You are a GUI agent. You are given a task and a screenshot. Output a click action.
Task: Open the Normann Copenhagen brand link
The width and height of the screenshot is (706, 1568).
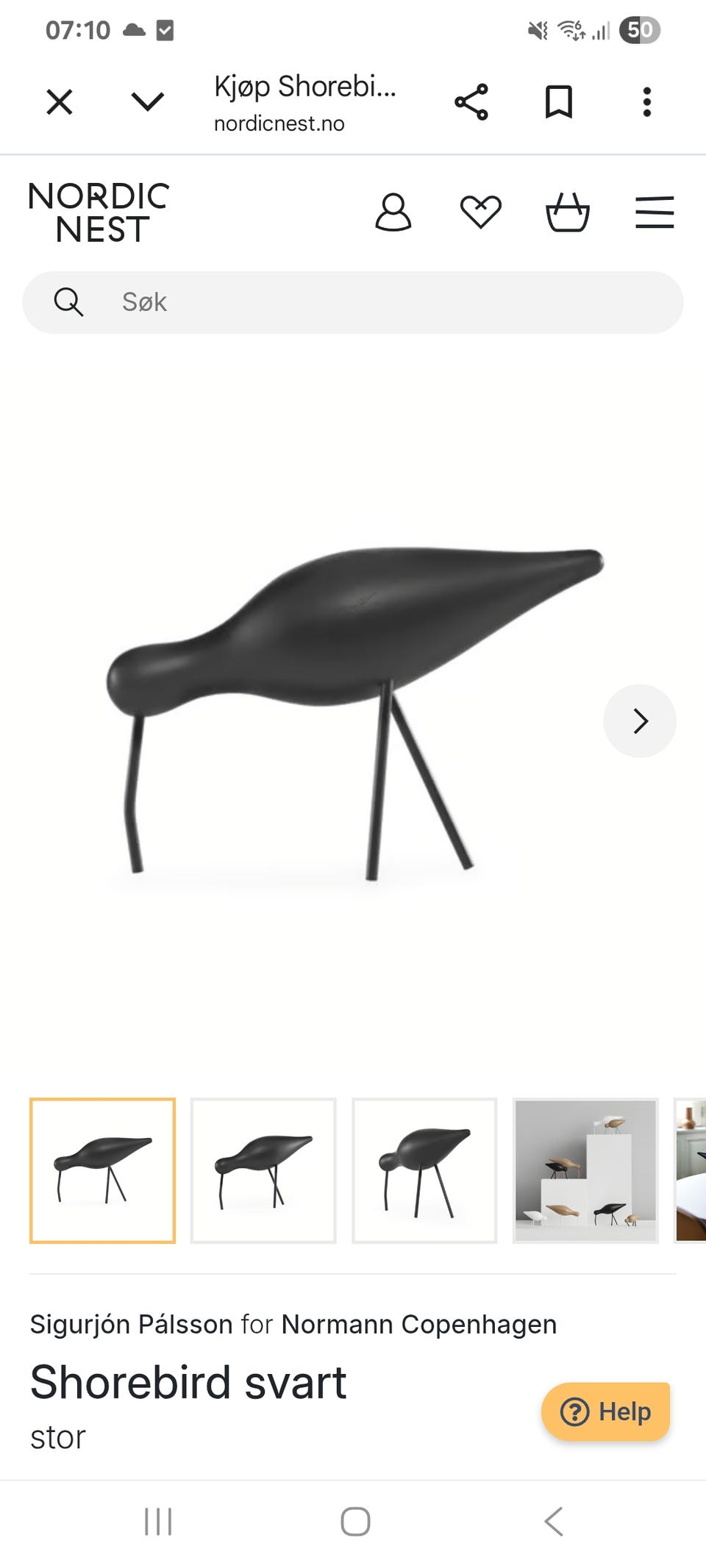tap(418, 1324)
